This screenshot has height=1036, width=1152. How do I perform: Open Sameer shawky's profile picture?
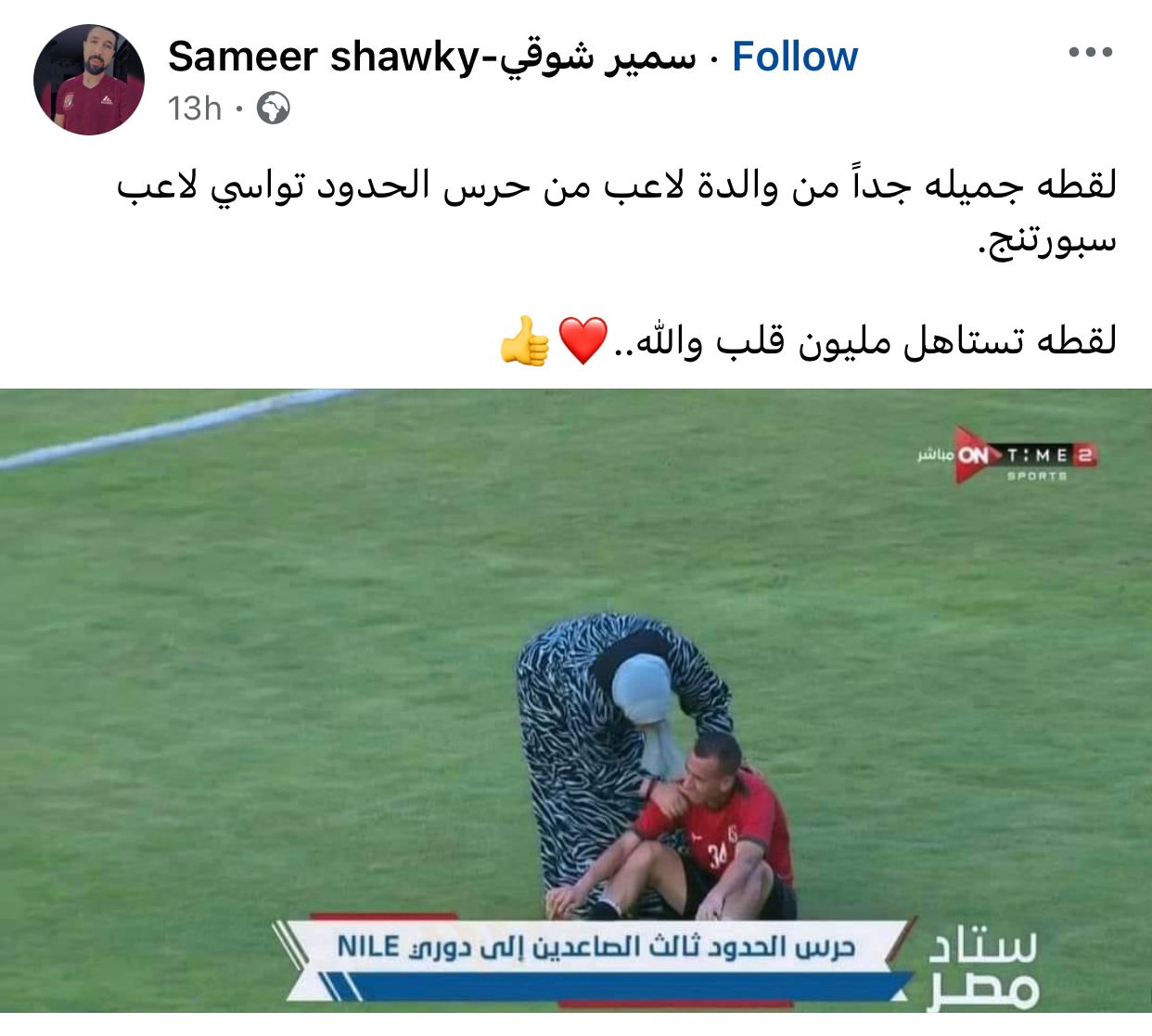tap(88, 80)
